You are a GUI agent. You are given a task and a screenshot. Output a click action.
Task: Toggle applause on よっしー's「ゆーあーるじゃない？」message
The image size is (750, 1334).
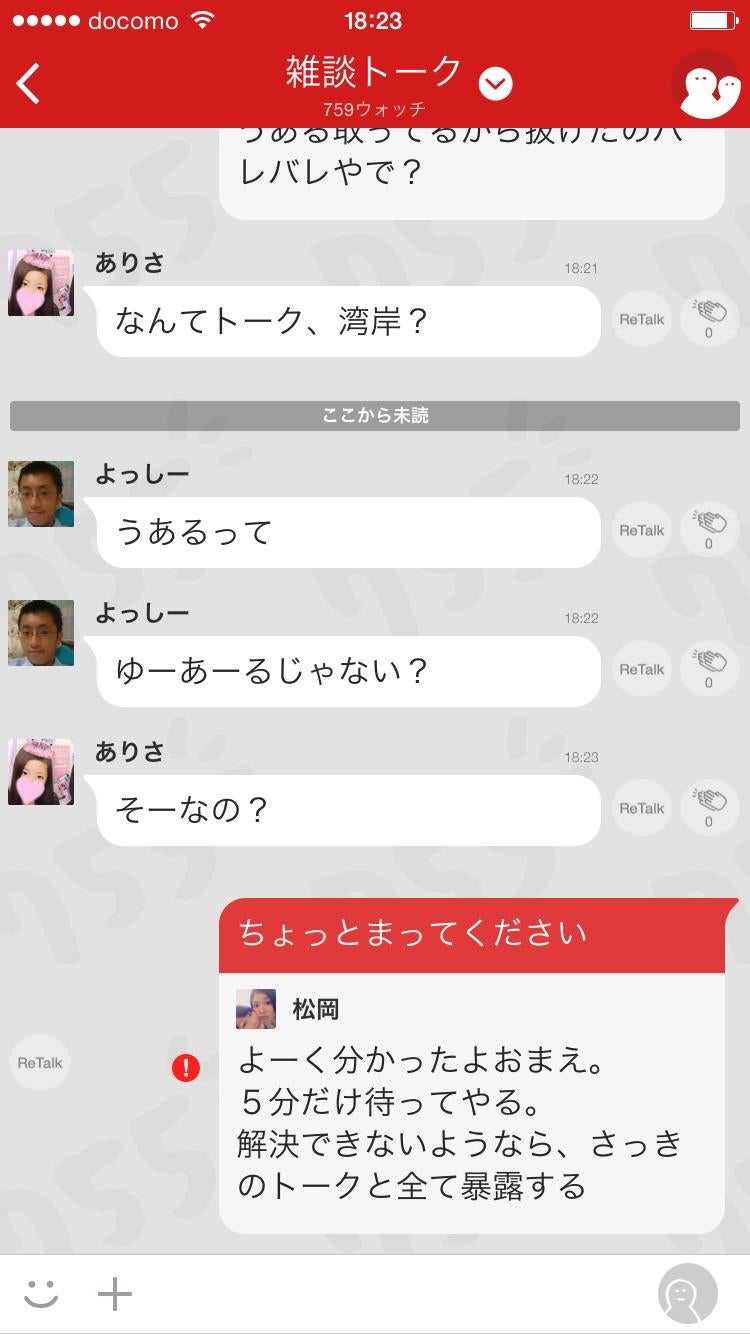click(709, 668)
